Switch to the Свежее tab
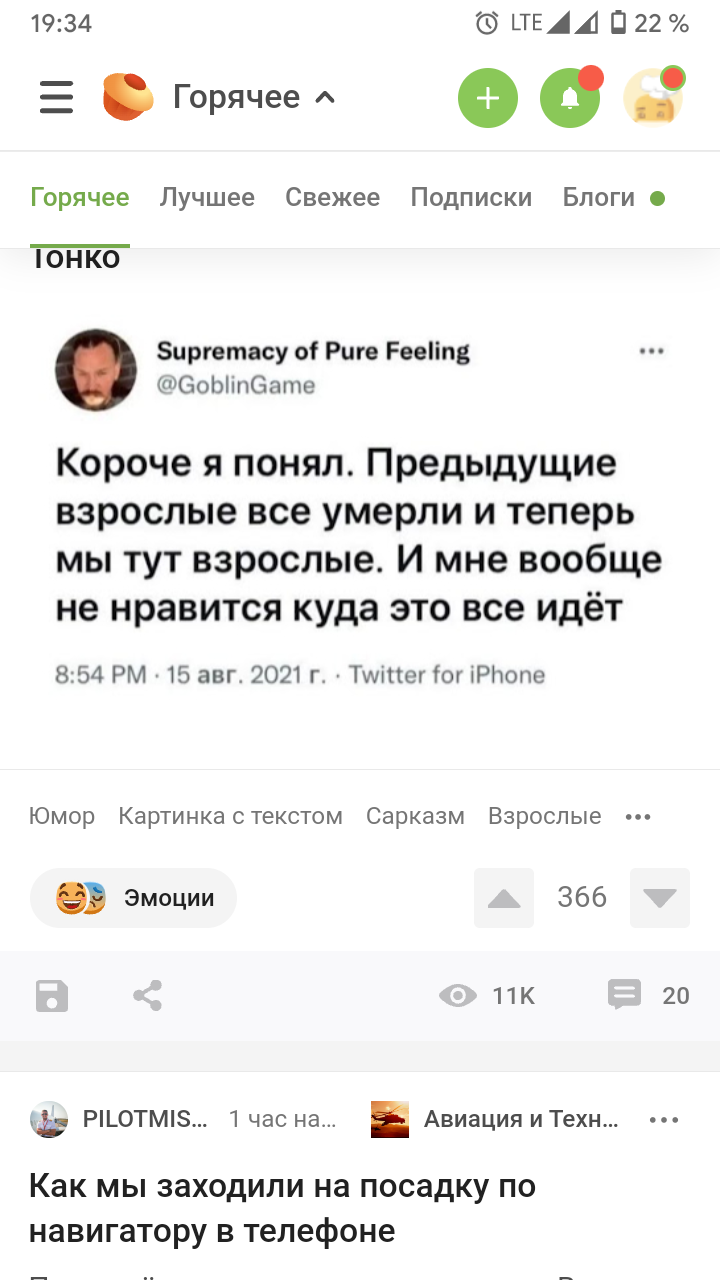 click(332, 197)
